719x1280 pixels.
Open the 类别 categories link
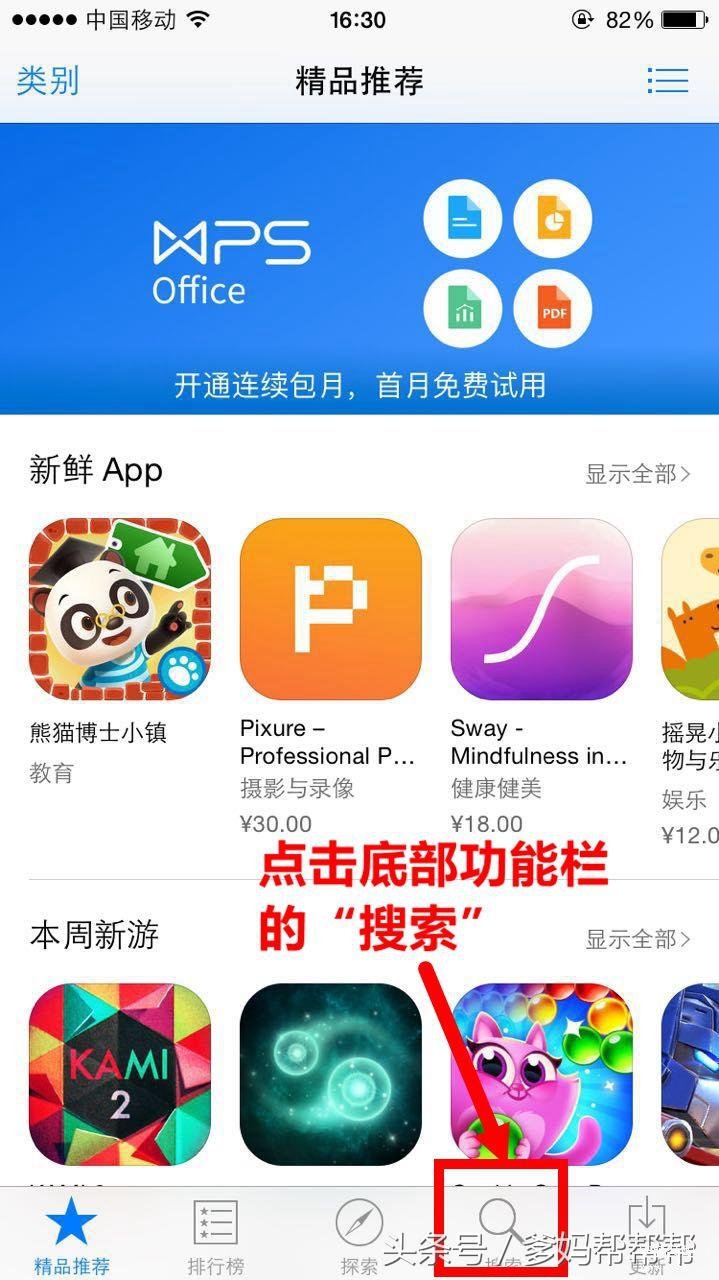tap(47, 81)
